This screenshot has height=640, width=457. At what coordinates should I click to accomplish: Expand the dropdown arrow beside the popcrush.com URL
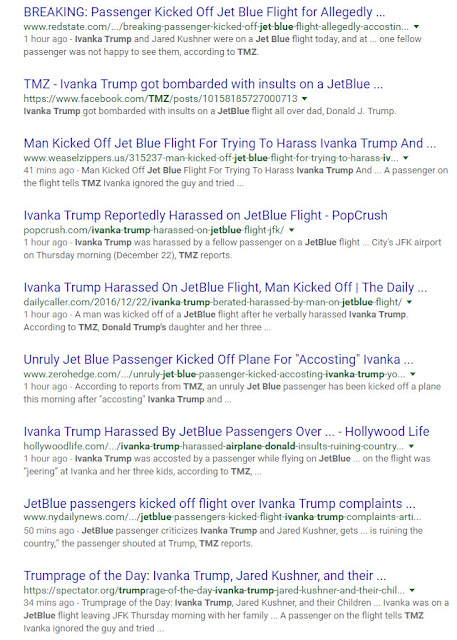coord(291,230)
